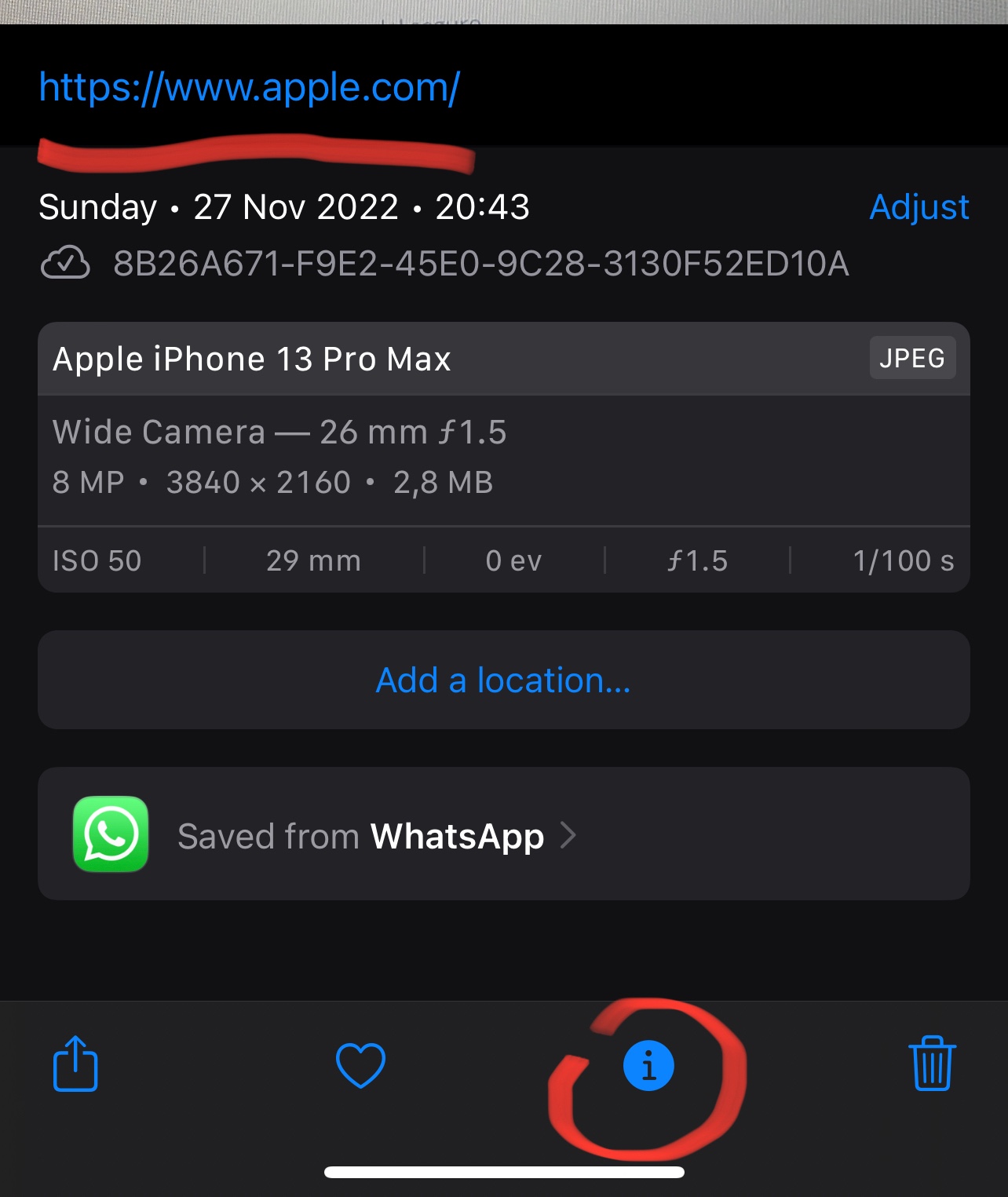Delete this photo with the trash icon
This screenshot has height=1197, width=1008.
(x=932, y=1064)
